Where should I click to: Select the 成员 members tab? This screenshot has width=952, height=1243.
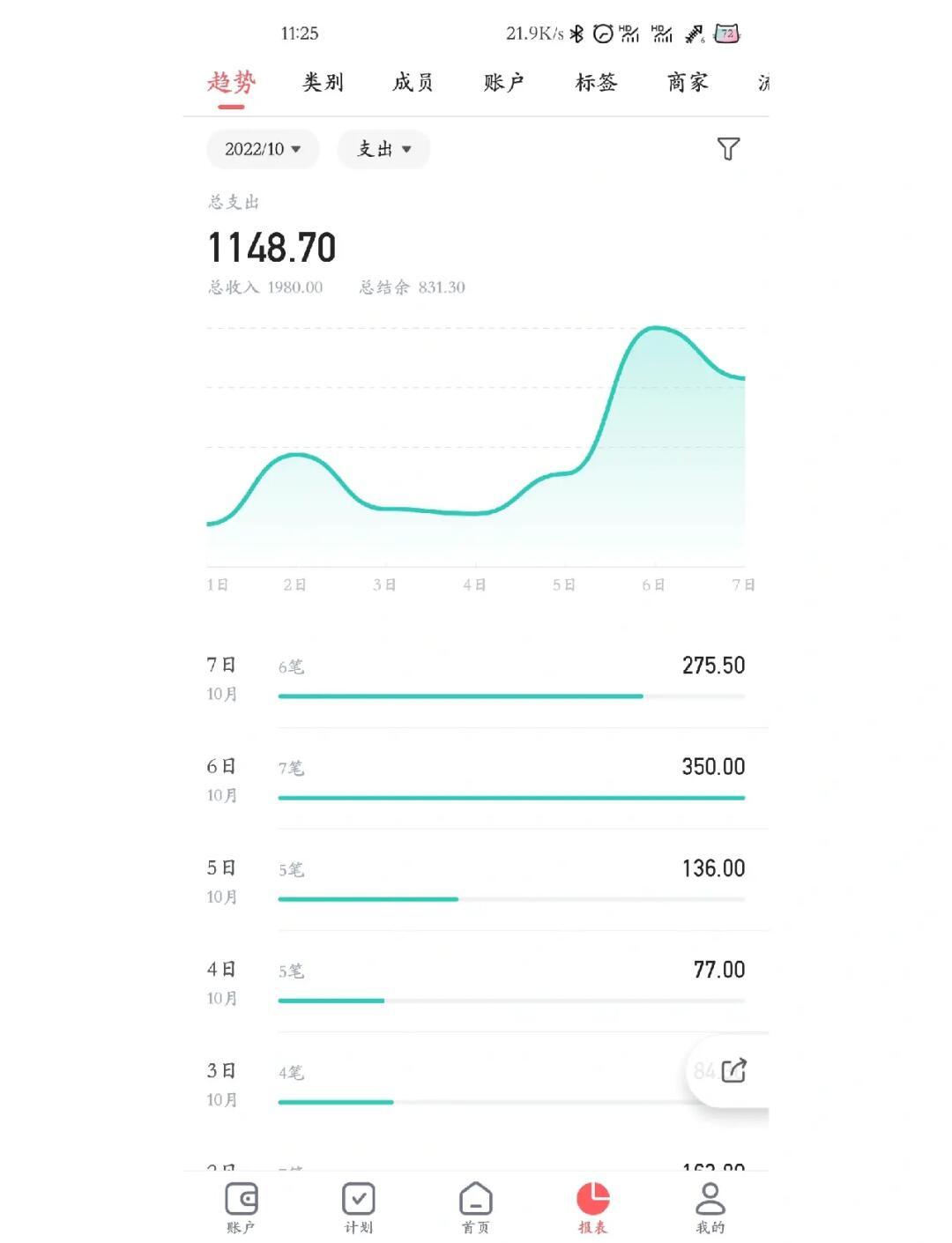pyautogui.click(x=413, y=82)
